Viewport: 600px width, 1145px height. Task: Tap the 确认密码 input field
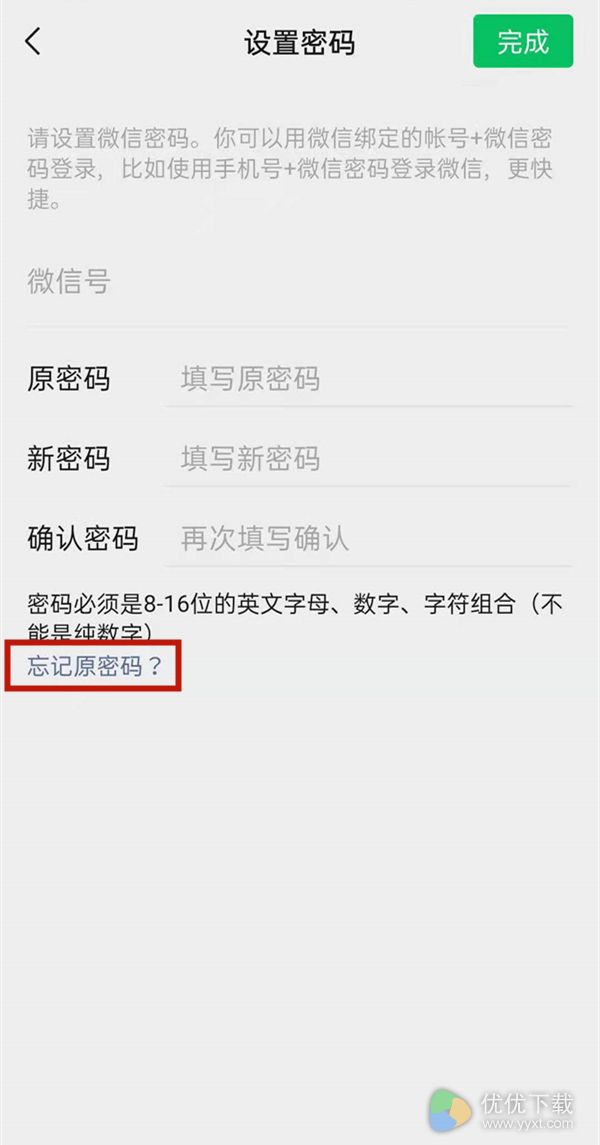(368, 538)
